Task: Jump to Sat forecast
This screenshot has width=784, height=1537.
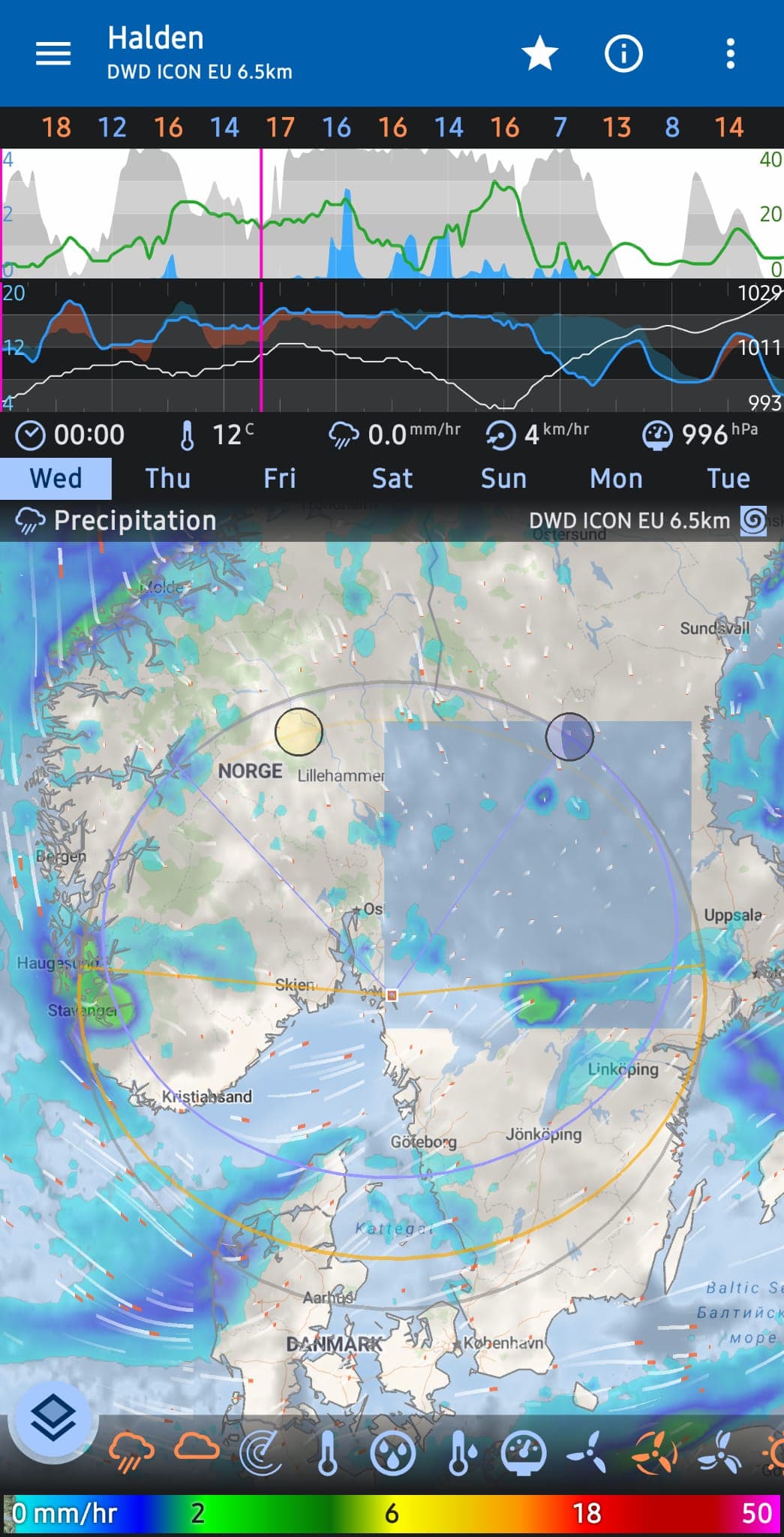Action: 392,478
